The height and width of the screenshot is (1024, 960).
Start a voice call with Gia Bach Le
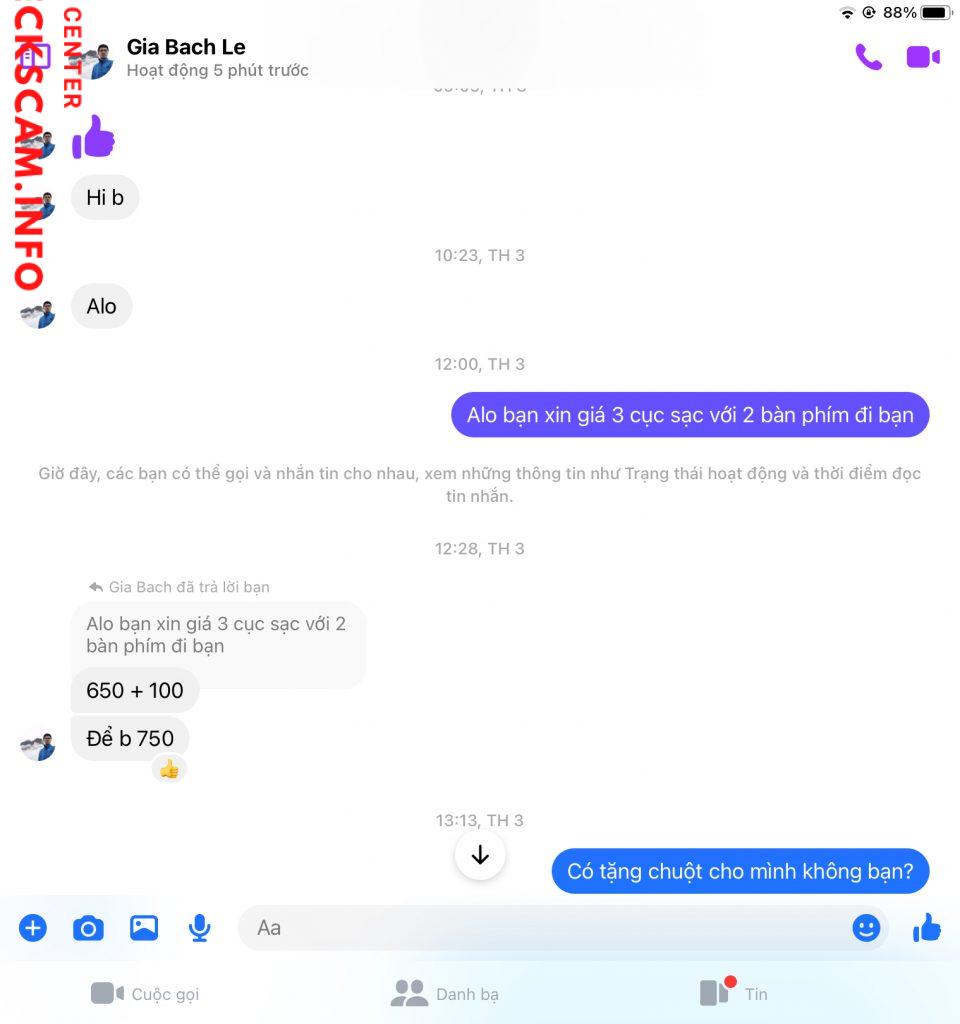click(868, 57)
